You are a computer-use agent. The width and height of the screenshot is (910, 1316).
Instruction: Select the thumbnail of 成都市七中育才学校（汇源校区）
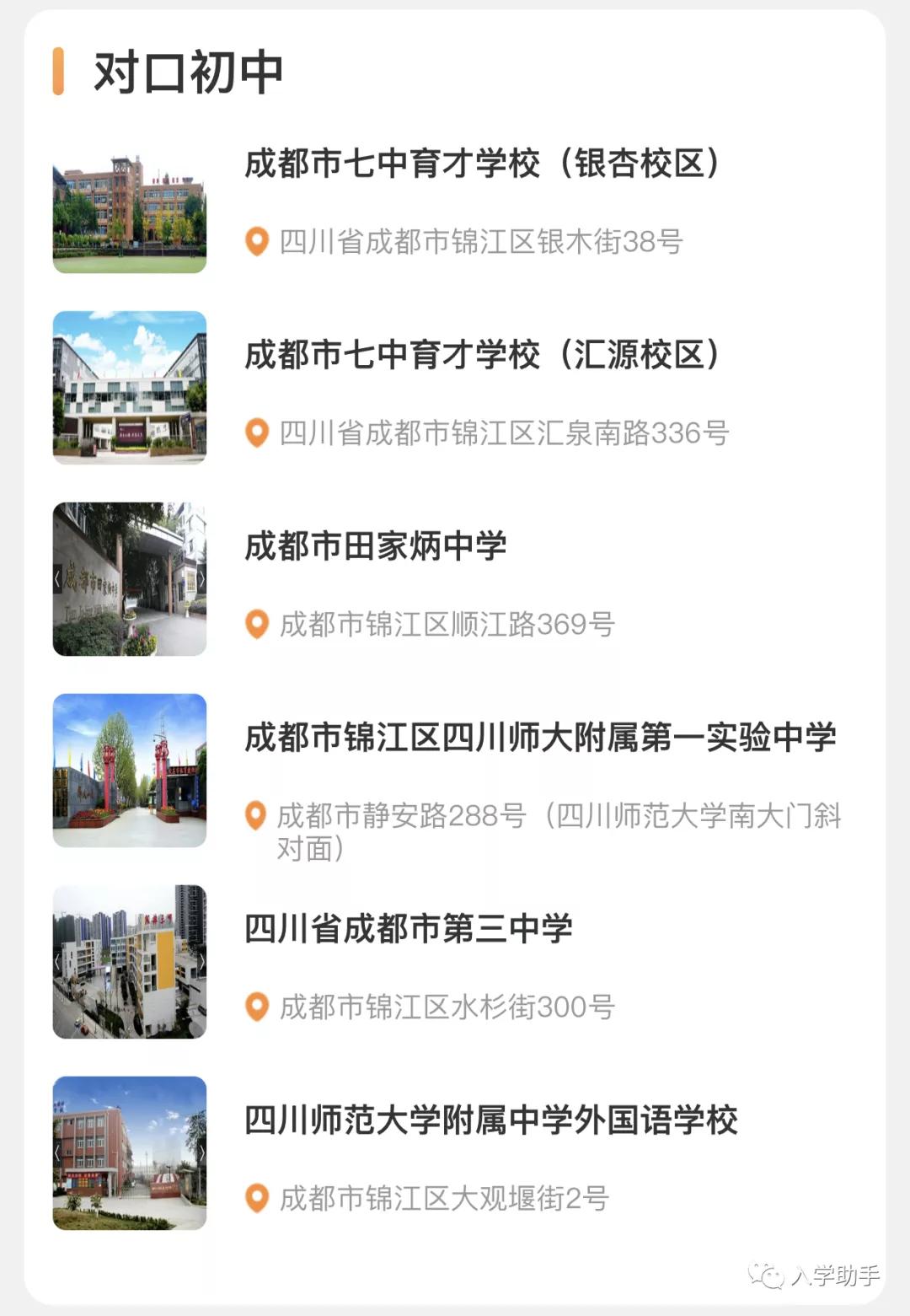pos(129,386)
